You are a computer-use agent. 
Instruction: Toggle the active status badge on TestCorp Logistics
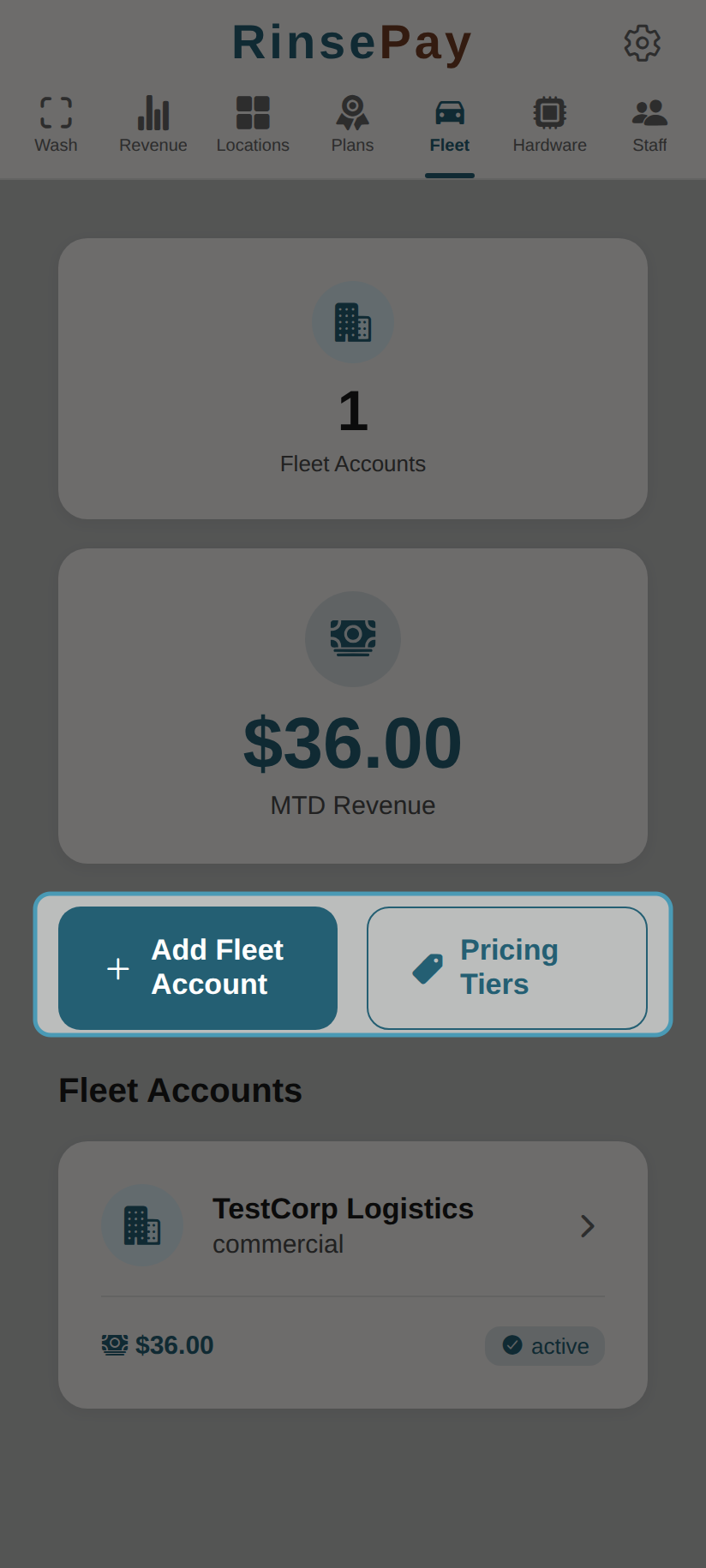(x=544, y=1345)
